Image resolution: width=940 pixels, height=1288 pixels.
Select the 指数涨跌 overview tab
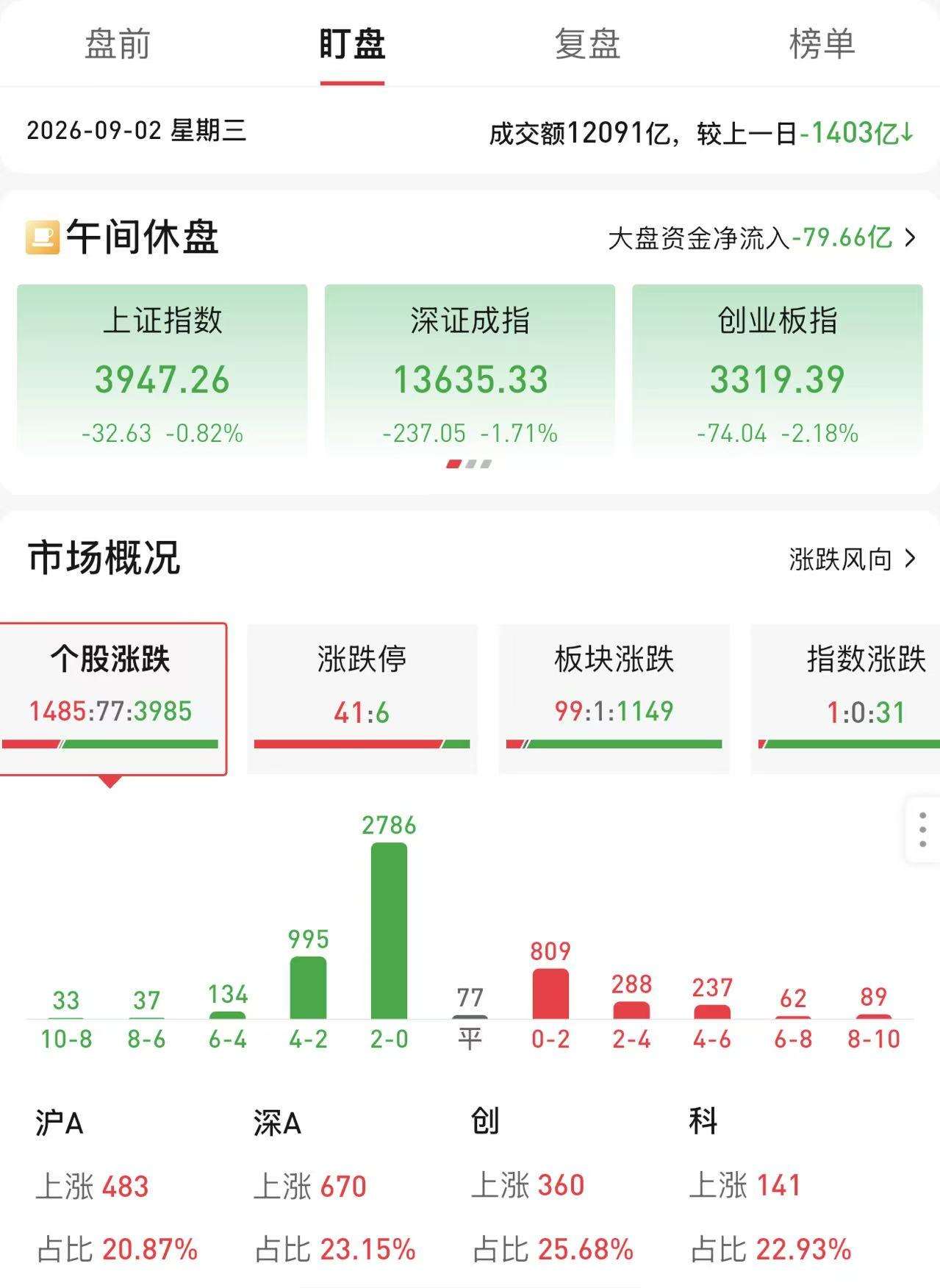[x=845, y=699]
